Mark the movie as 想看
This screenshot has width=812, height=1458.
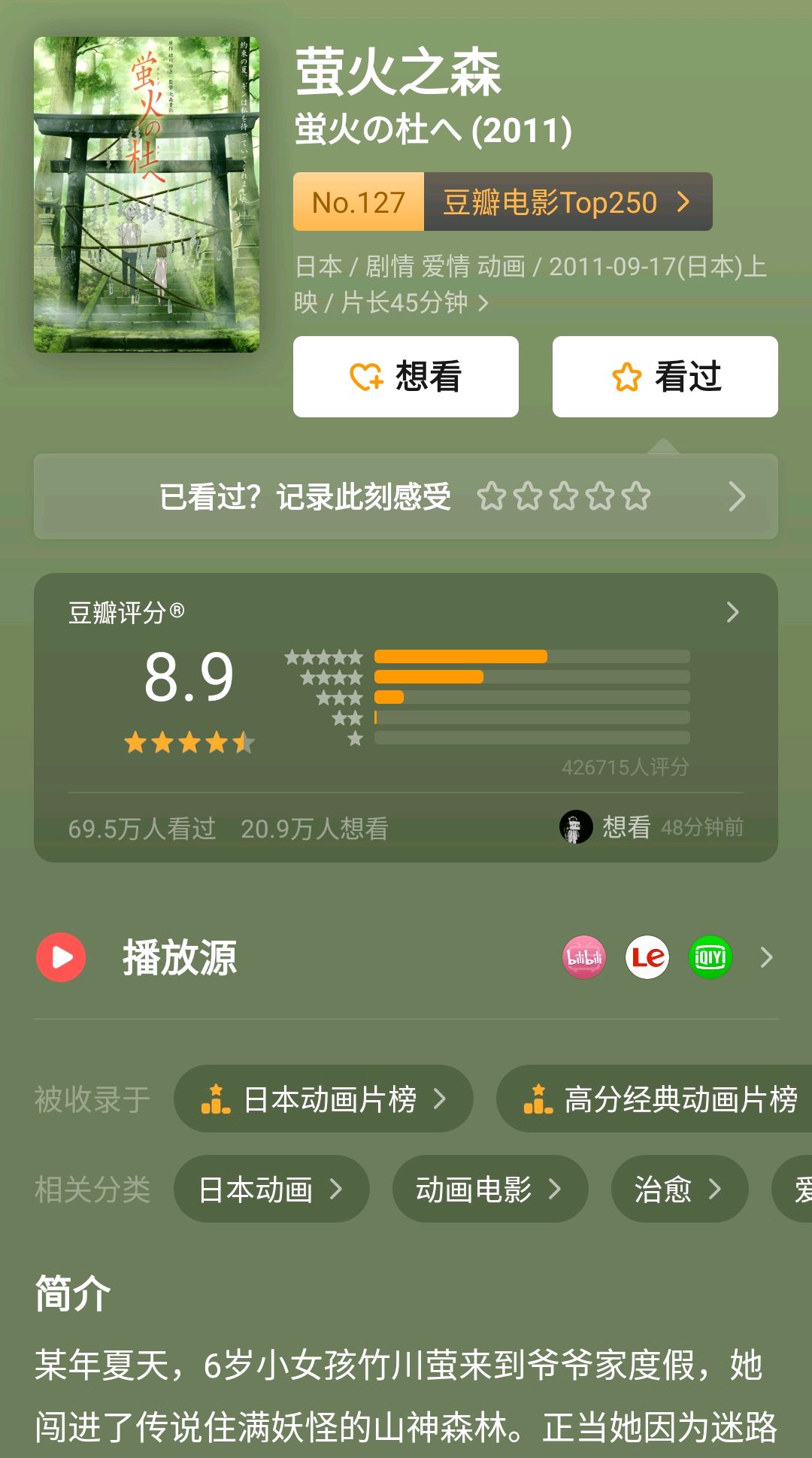(406, 377)
